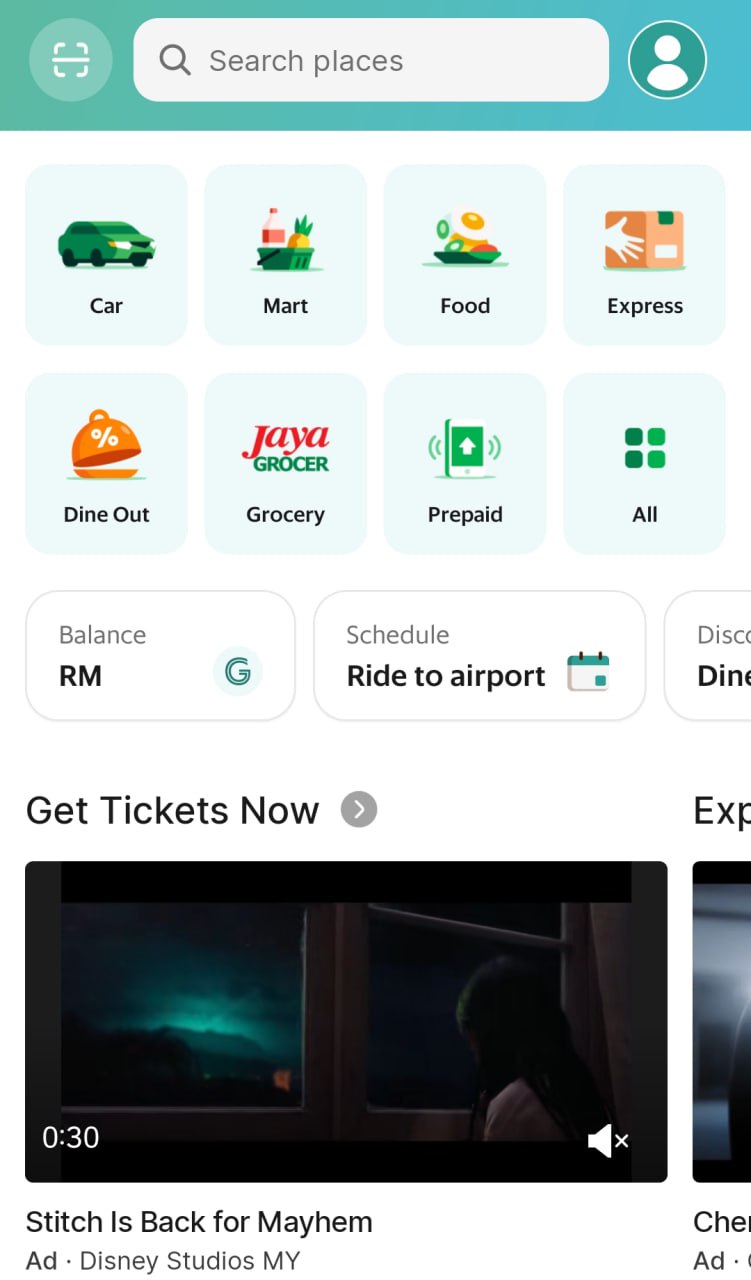Tap the calendar icon for airport ride scheduling
Viewport: 751px width, 1280px height.
[592, 673]
